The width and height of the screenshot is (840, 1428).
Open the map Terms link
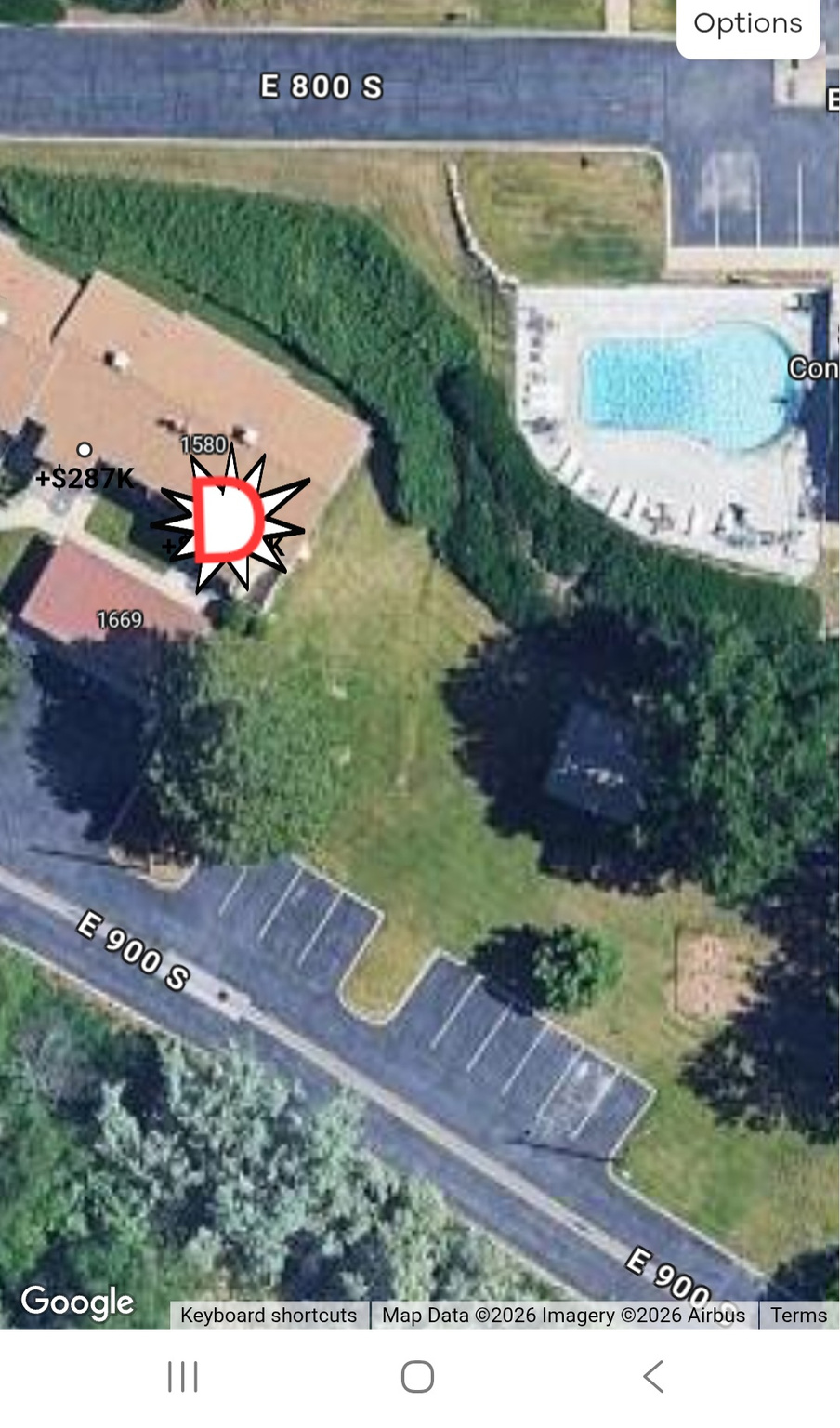click(x=798, y=1315)
